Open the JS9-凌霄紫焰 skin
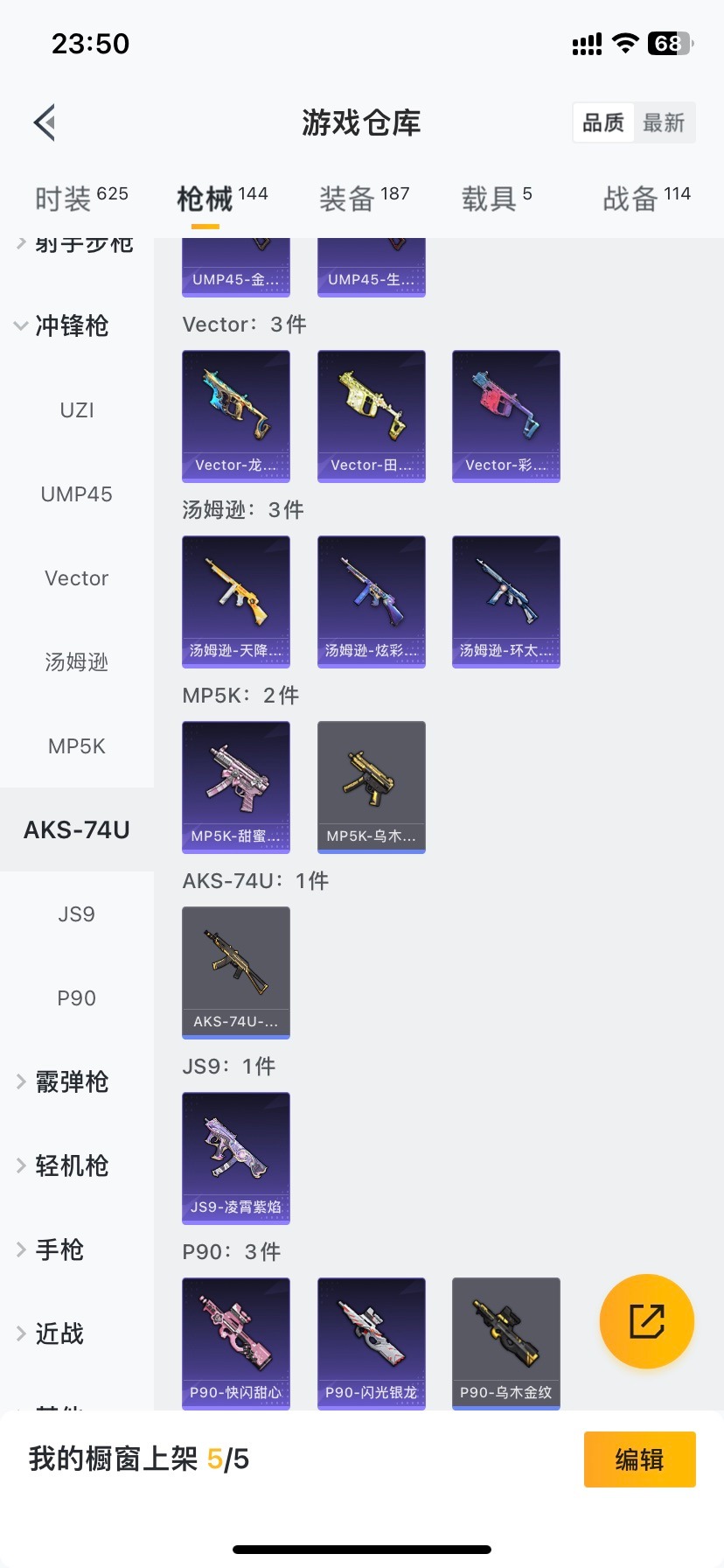 click(236, 1158)
